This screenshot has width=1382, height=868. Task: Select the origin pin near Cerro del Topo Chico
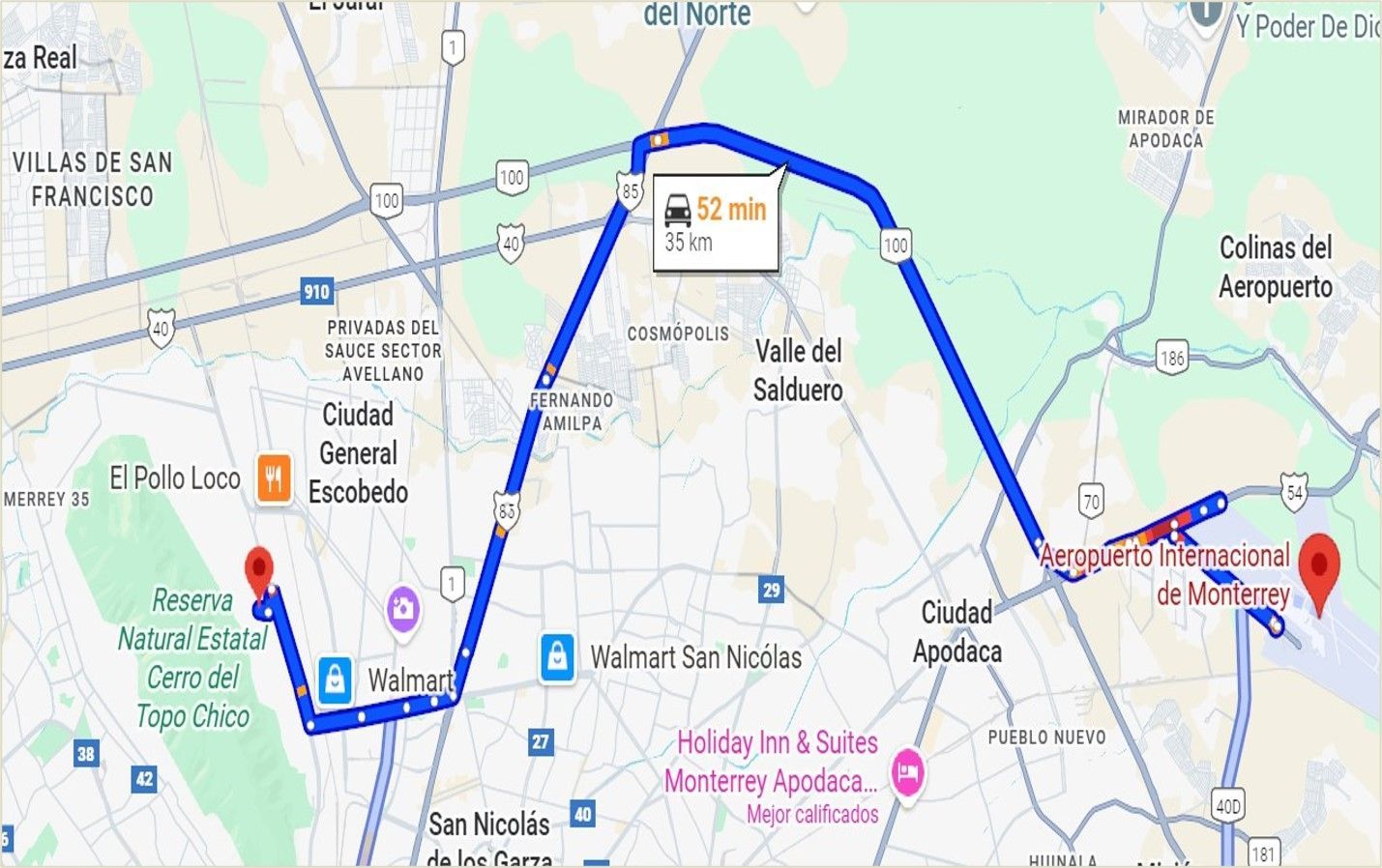(x=259, y=571)
